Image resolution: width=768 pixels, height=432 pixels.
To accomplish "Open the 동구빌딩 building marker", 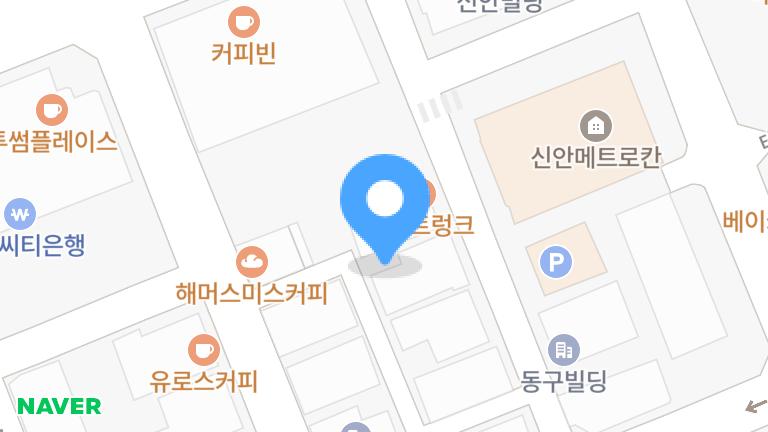I will click(564, 350).
